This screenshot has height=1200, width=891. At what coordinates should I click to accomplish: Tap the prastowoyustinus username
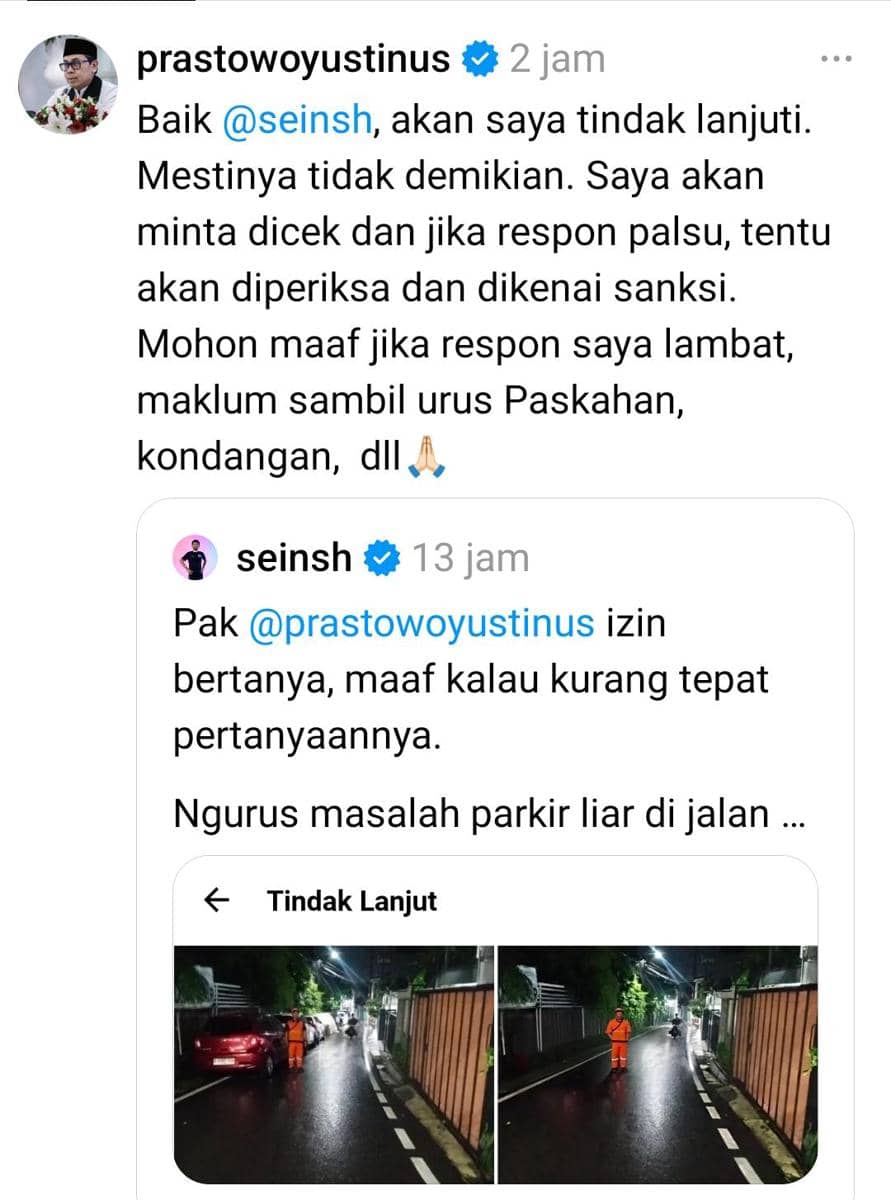293,60
